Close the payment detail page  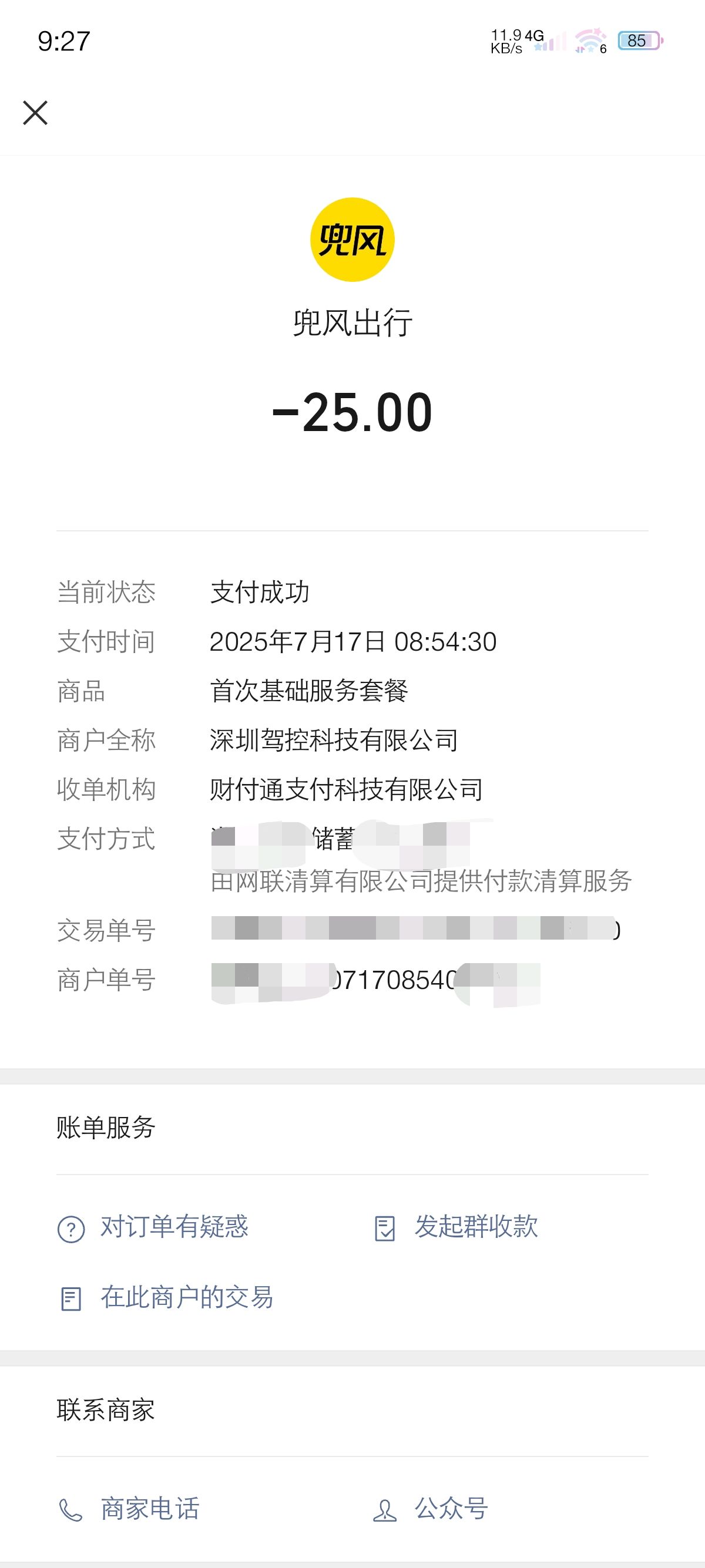point(35,113)
